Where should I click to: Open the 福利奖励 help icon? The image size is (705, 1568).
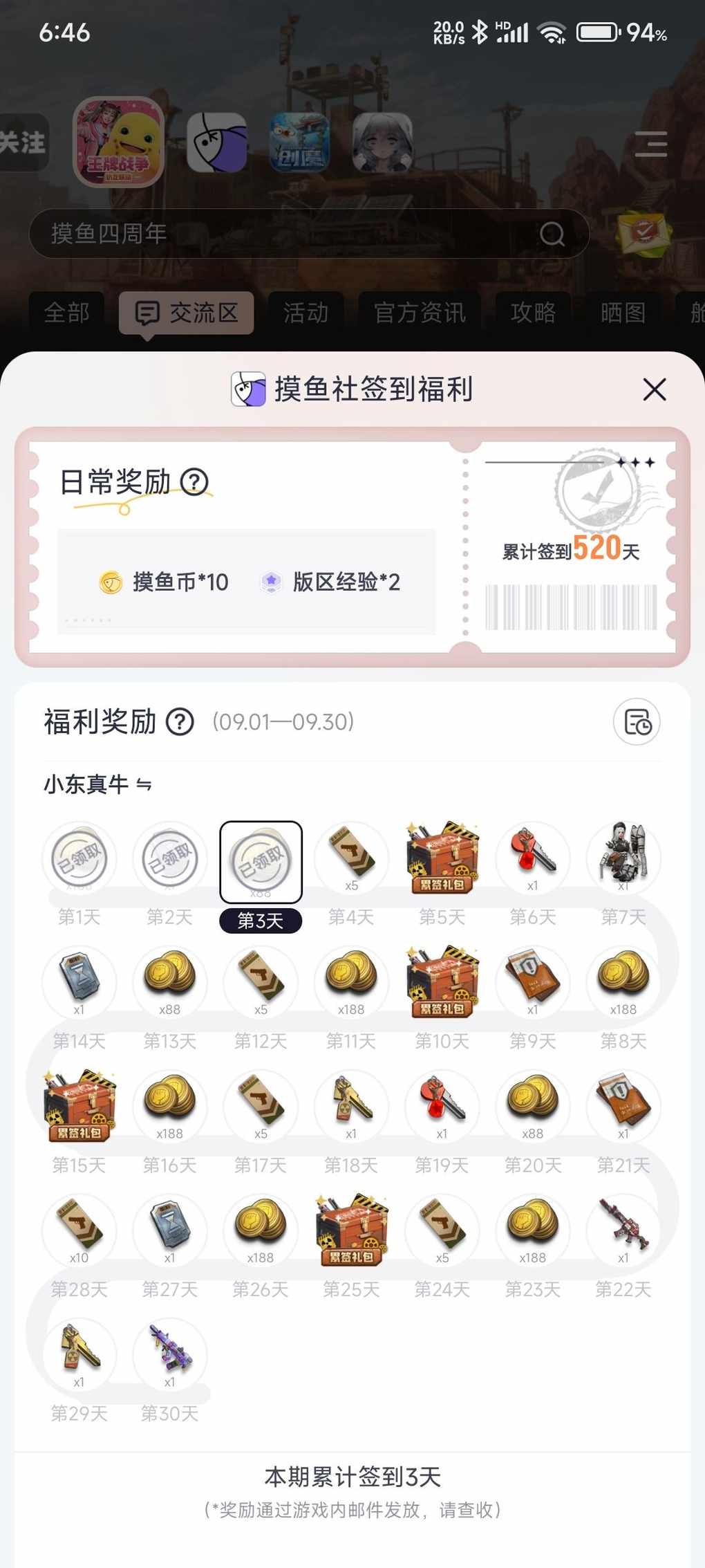pos(180,722)
